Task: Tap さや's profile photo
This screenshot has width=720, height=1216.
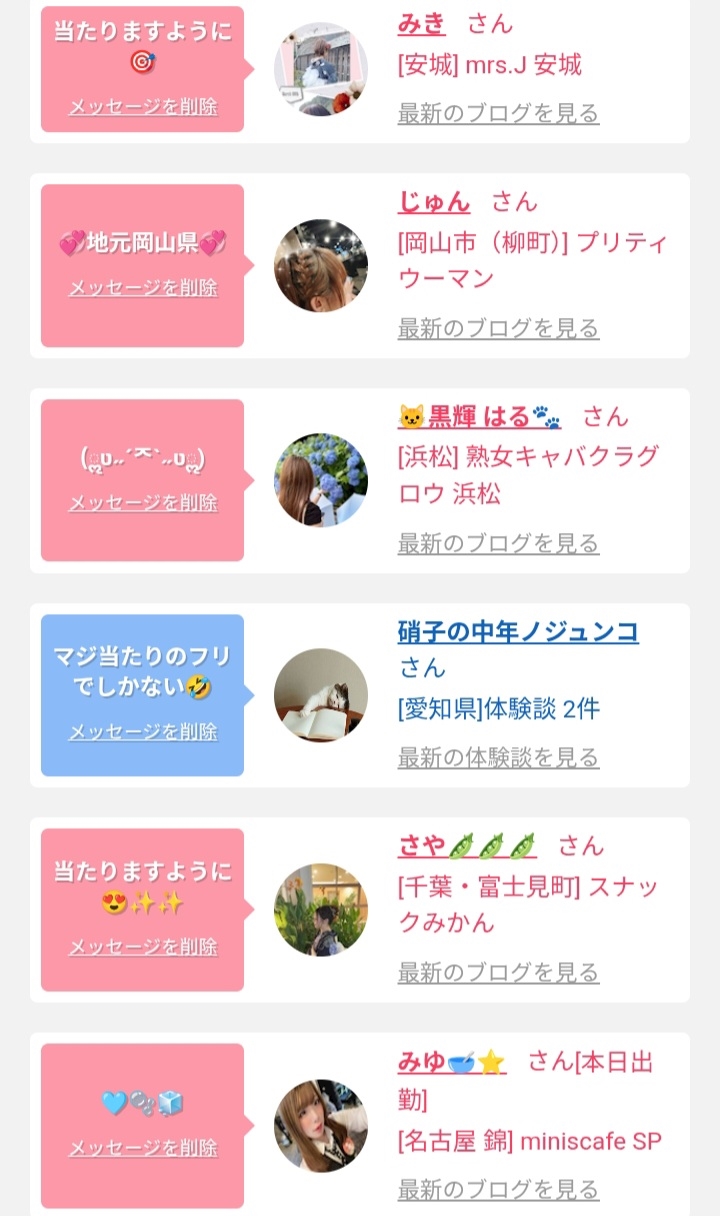Action: (x=321, y=910)
